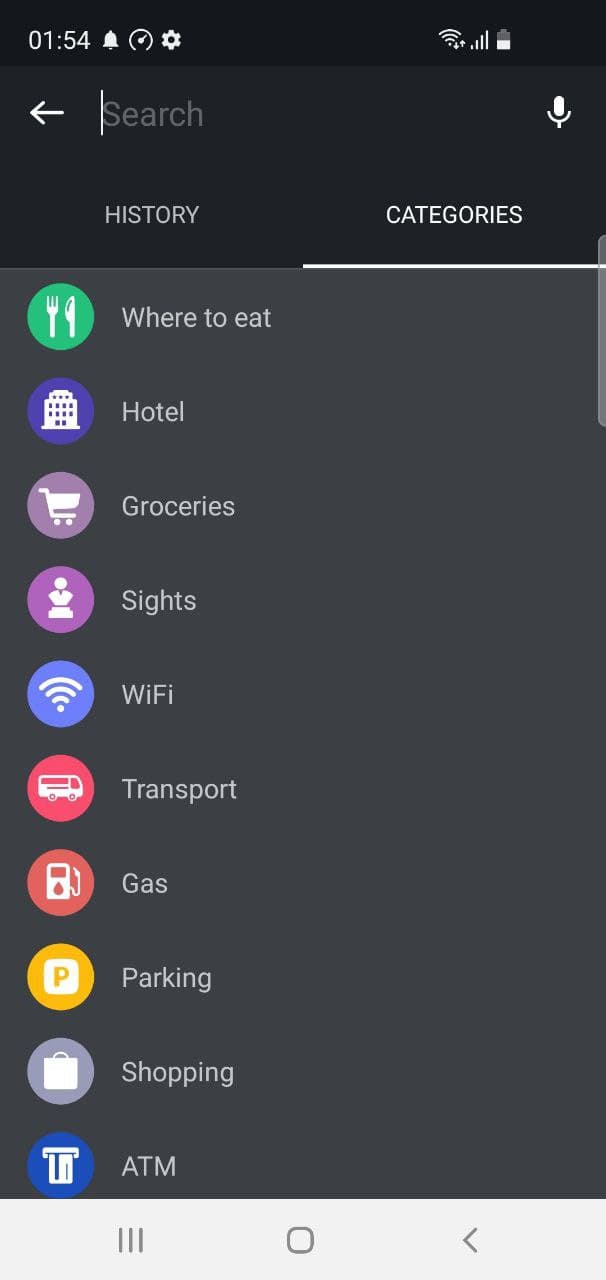Choose the Groceries category

178,506
